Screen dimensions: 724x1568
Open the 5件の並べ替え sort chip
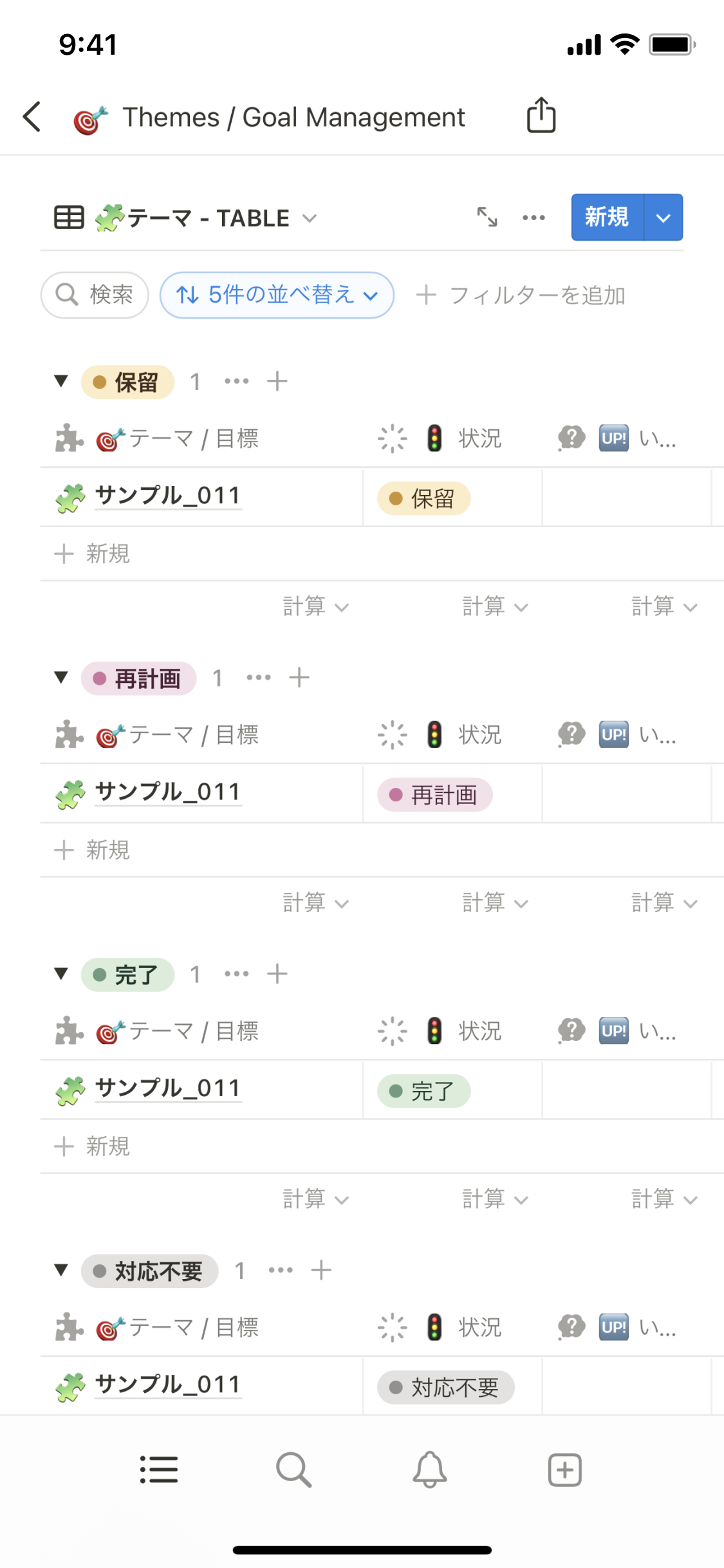(277, 295)
